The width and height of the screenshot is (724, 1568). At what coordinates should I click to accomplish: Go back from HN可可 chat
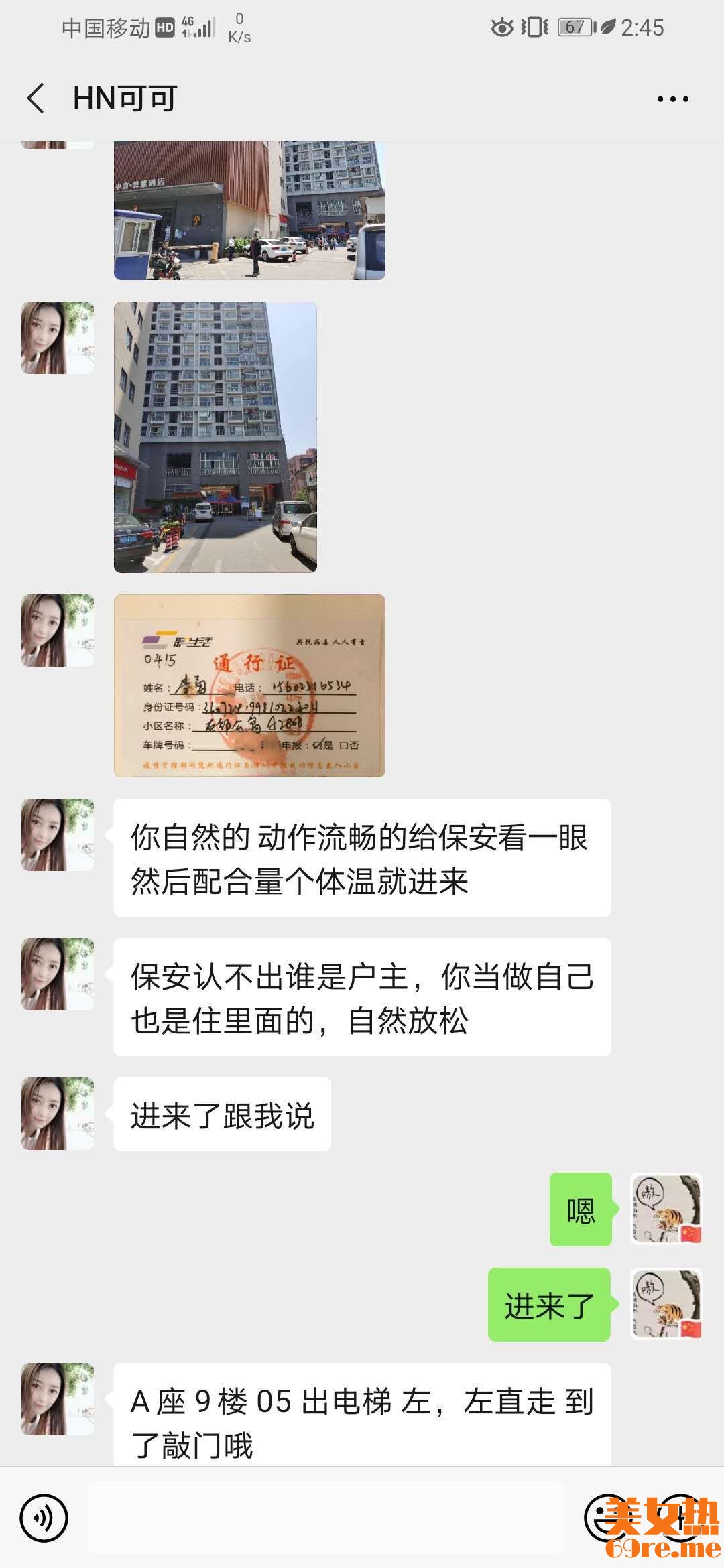(x=36, y=99)
